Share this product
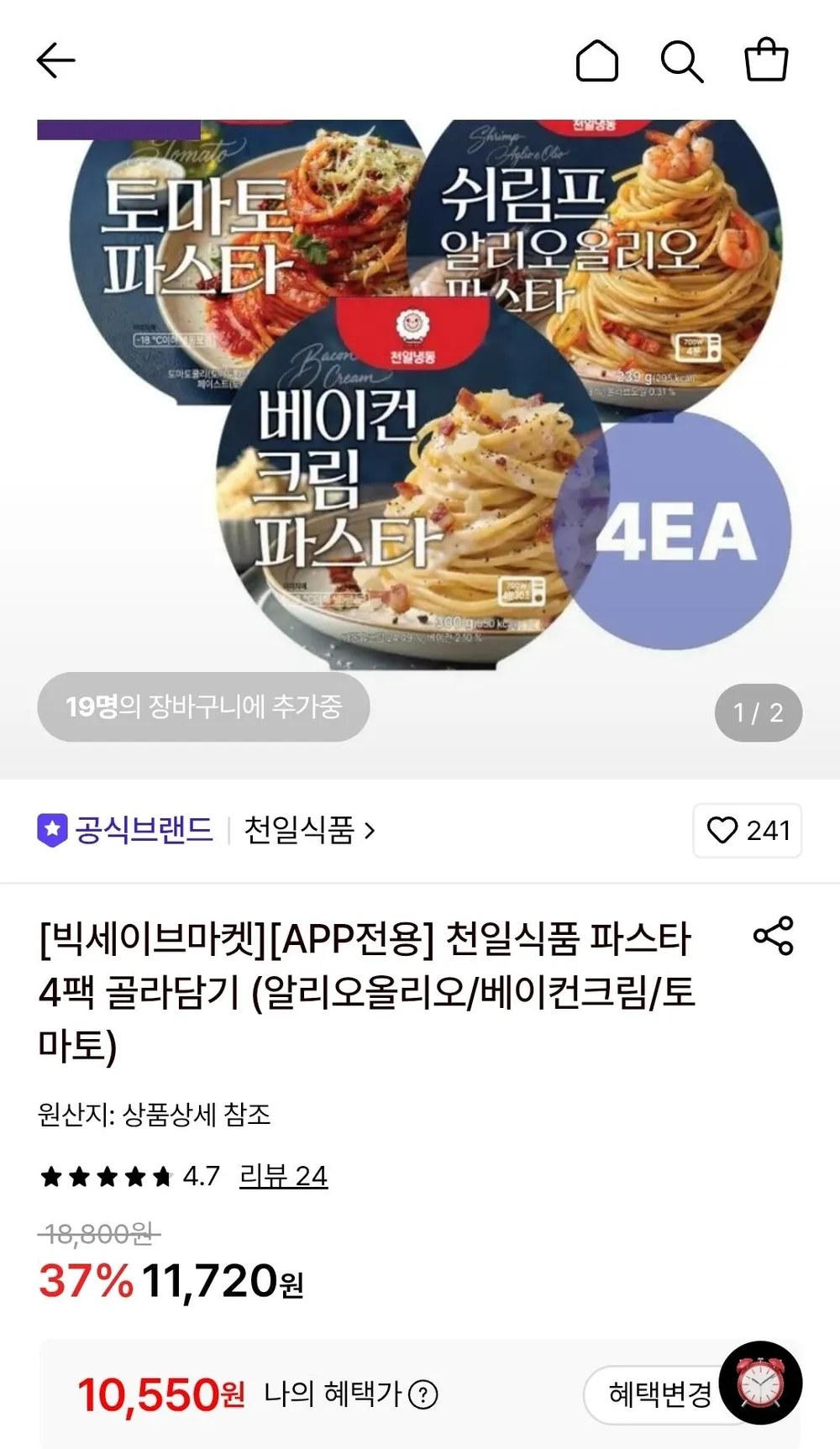840x1449 pixels. tap(774, 936)
